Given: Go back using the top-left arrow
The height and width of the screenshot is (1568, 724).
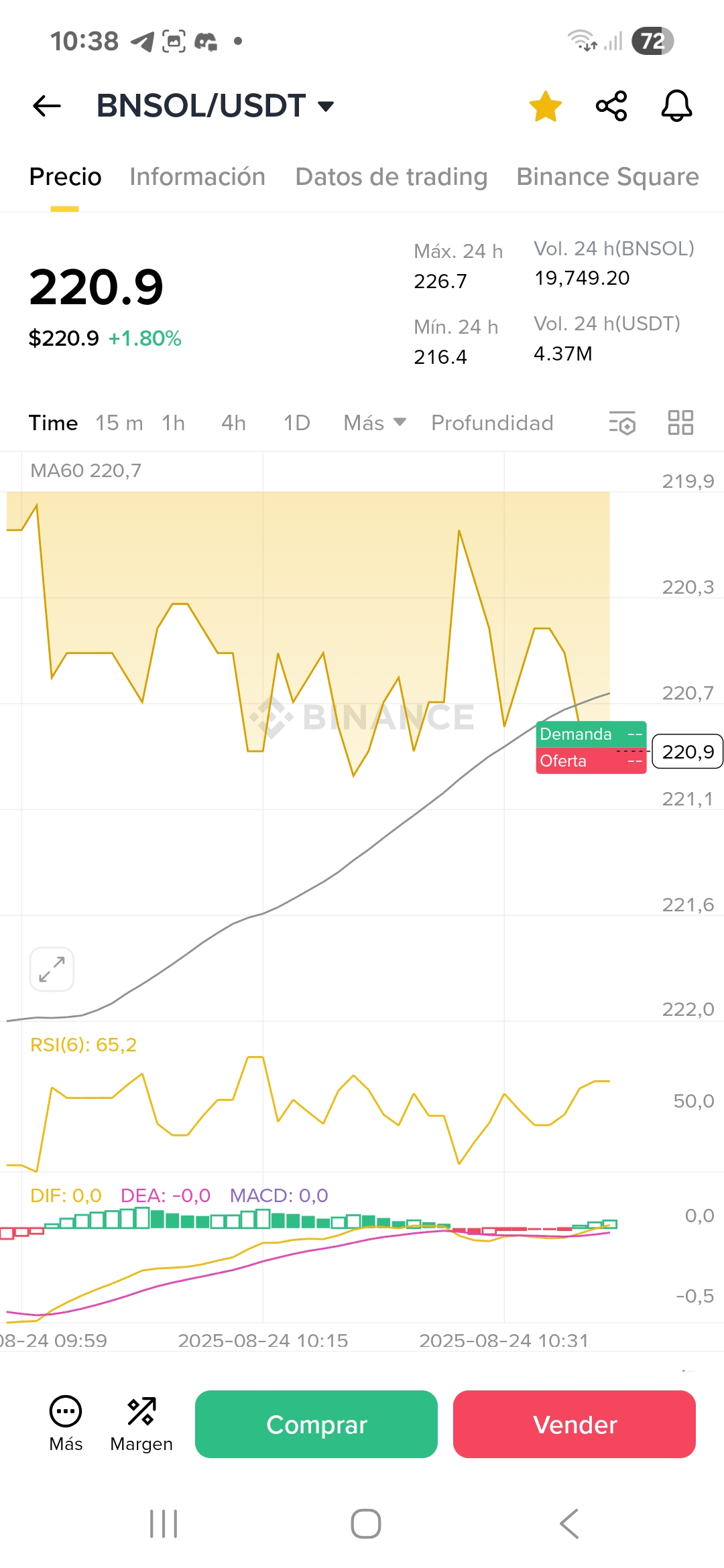Looking at the screenshot, I should point(47,106).
